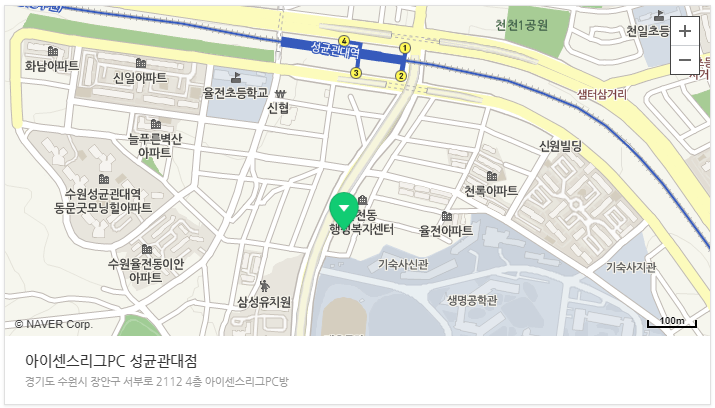
Task: Zoom in on the map
Action: coord(684,30)
